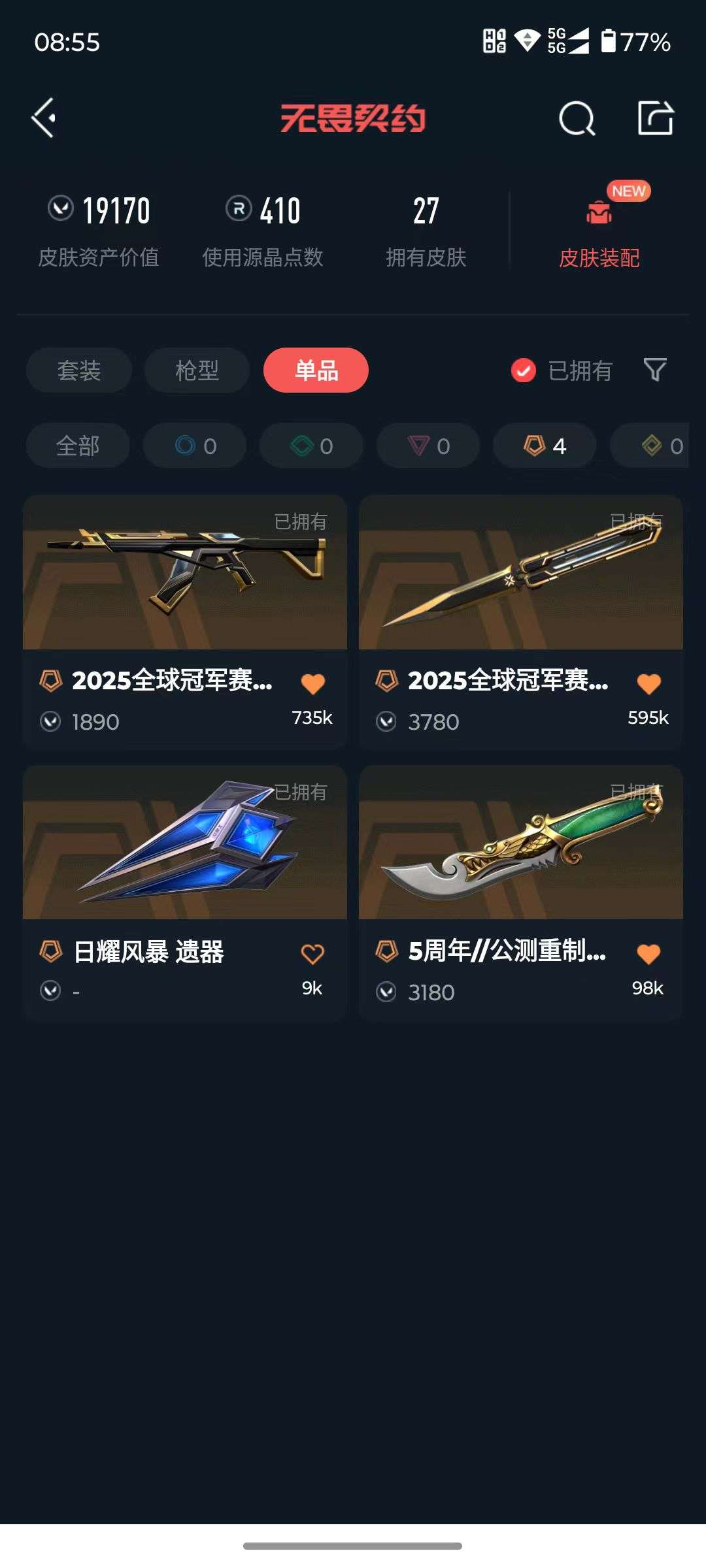Select the purple rarity filter showing 0
Screen dimensions: 706x1568
[x=428, y=445]
